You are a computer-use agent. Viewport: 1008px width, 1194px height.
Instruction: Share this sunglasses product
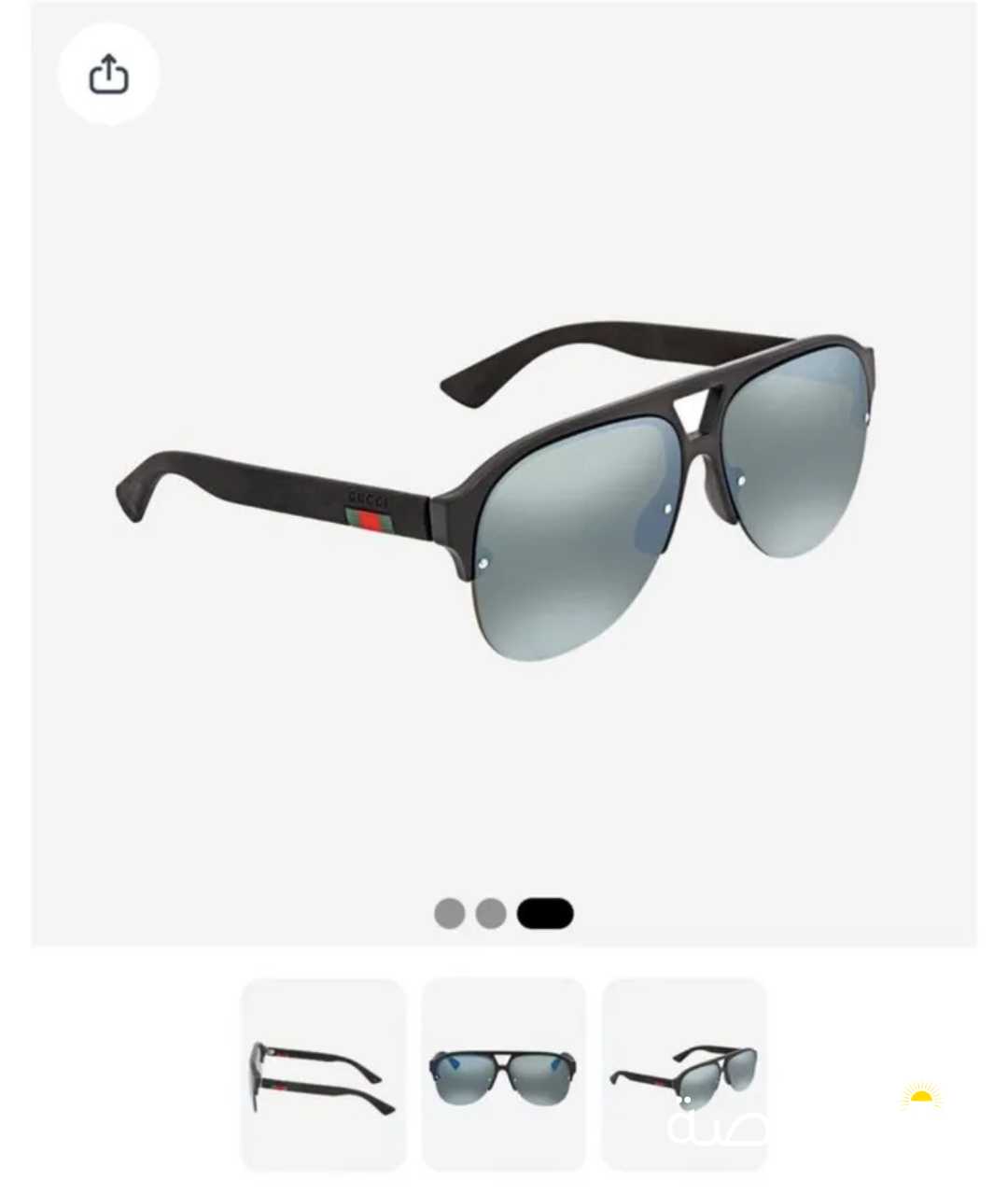pos(108,75)
